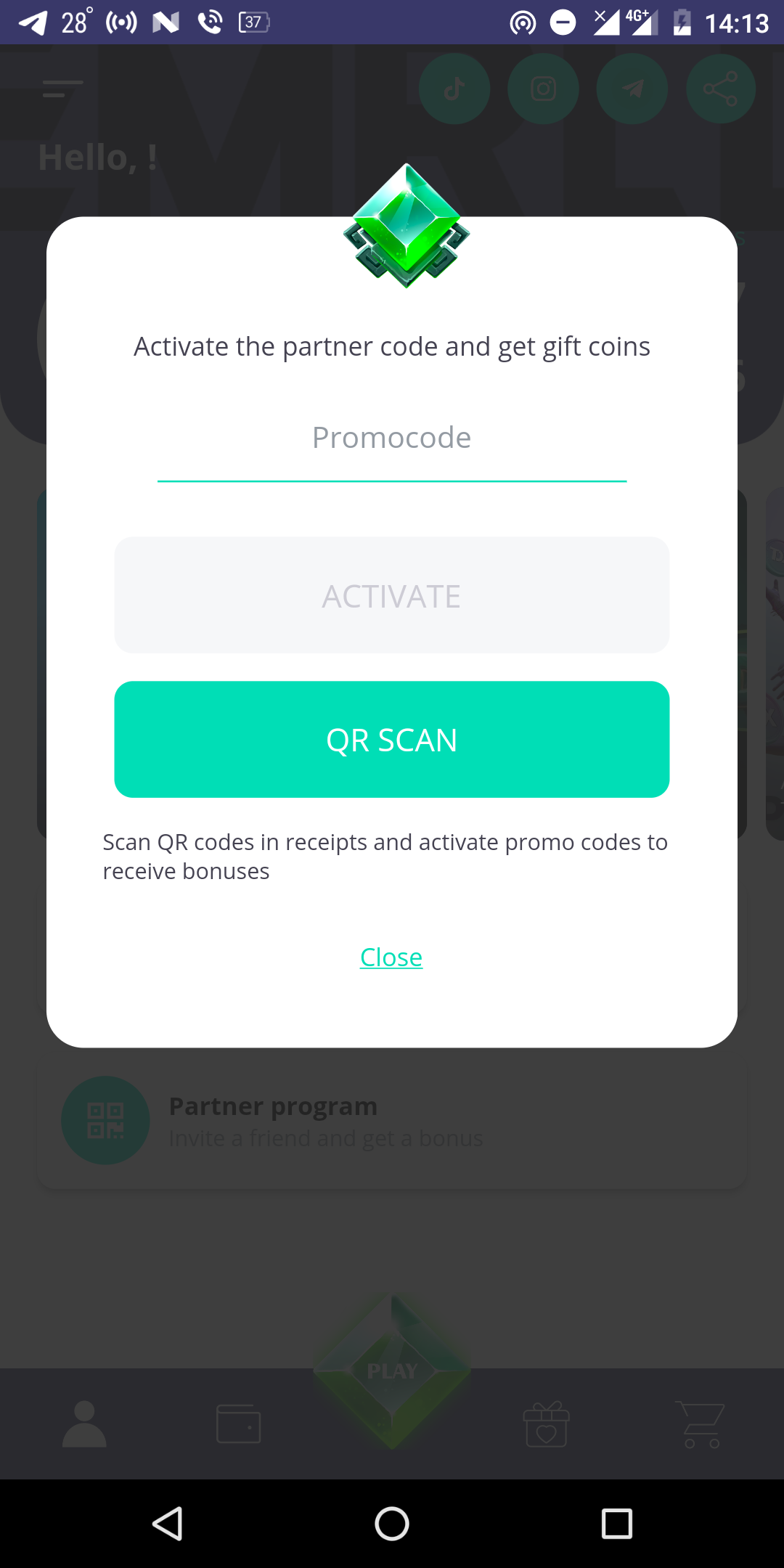Go to the home screen
784x1568 pixels.
tap(392, 1524)
